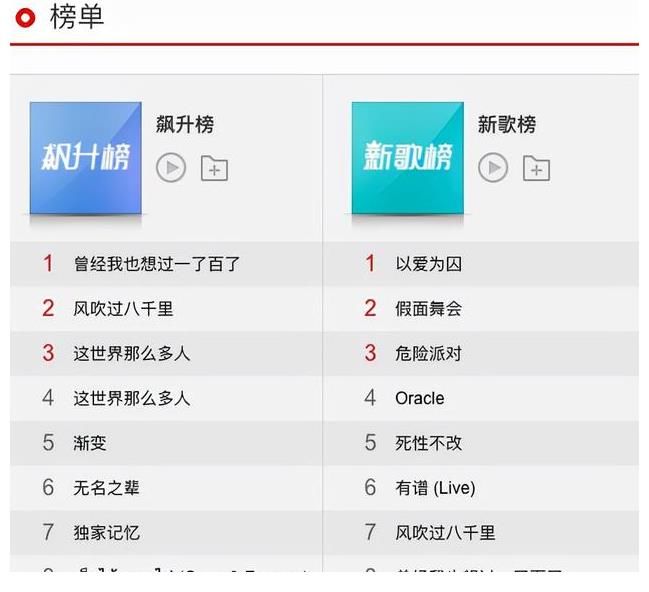Add 飙升榜 to a playlist folder
Viewport: 649px width, 592px height.
click(214, 168)
